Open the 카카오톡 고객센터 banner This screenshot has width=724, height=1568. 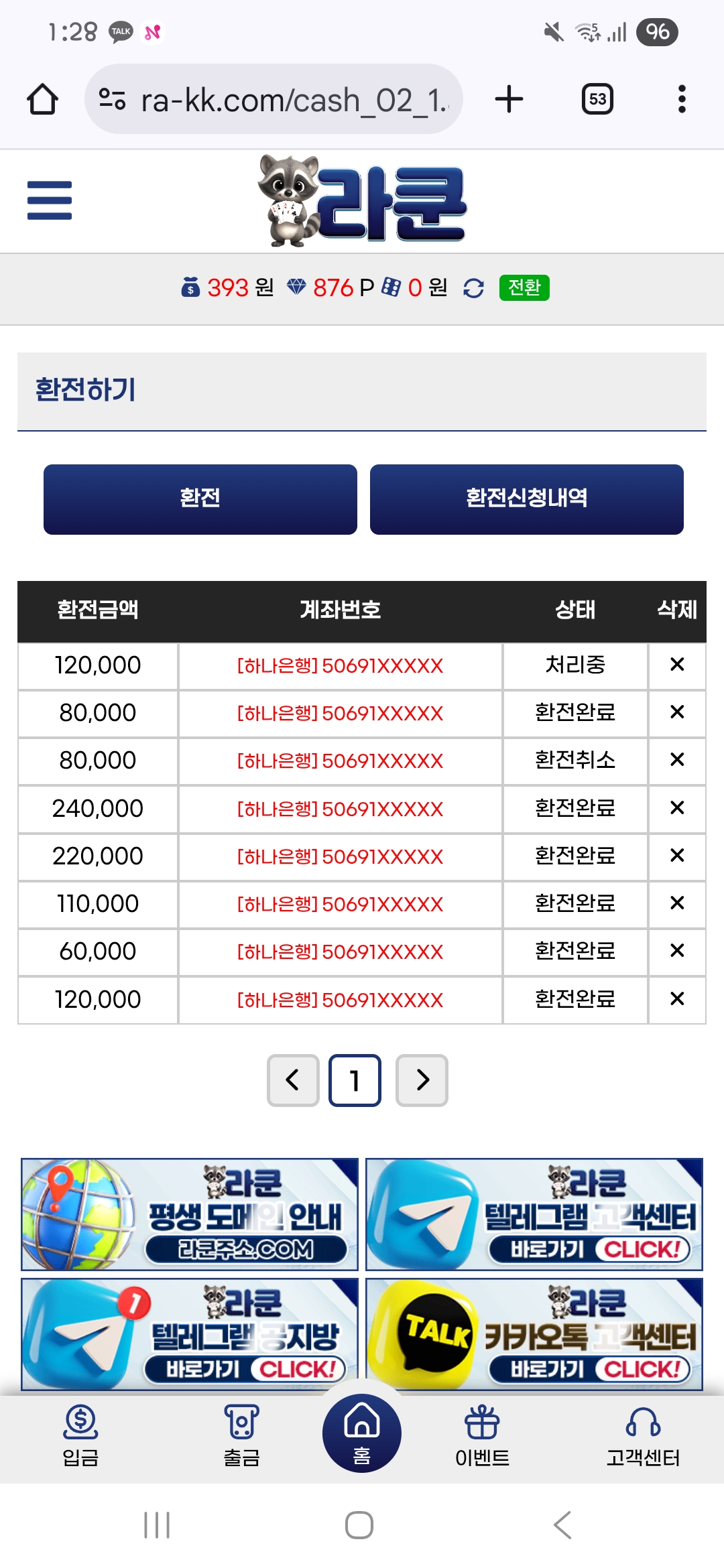coord(534,1334)
